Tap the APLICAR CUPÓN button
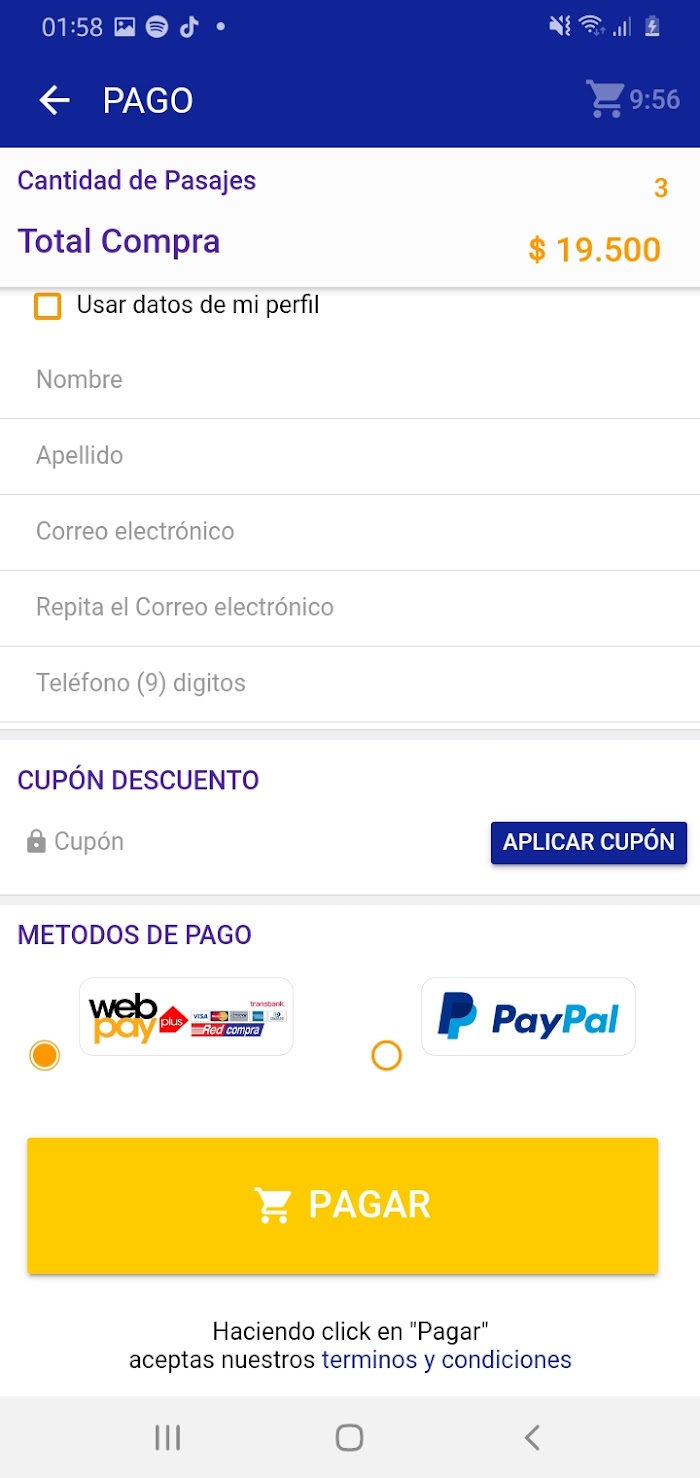Screen dimensions: 700x1478 [x=589, y=842]
